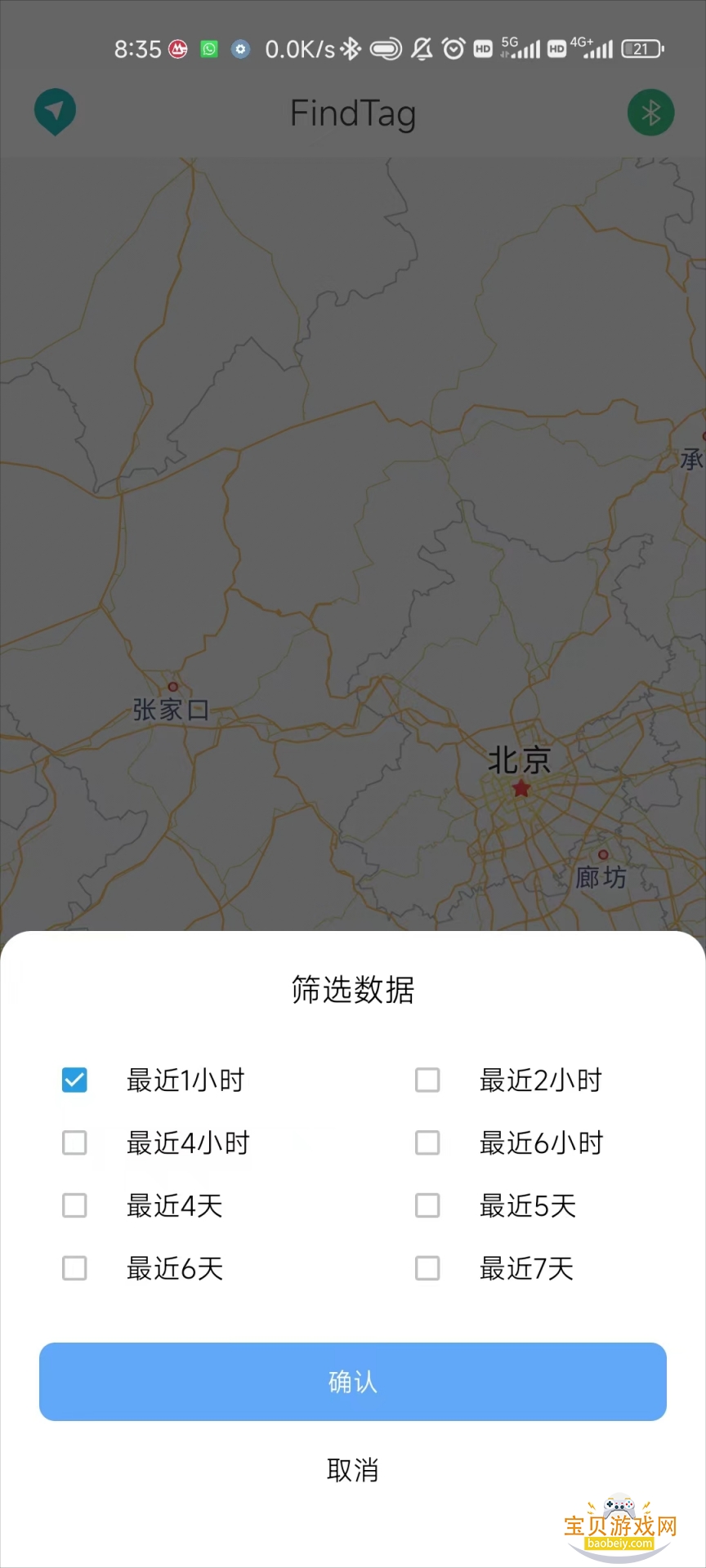Tap the settings gear icon in status bar
This screenshot has width=706, height=1568.
(x=240, y=49)
